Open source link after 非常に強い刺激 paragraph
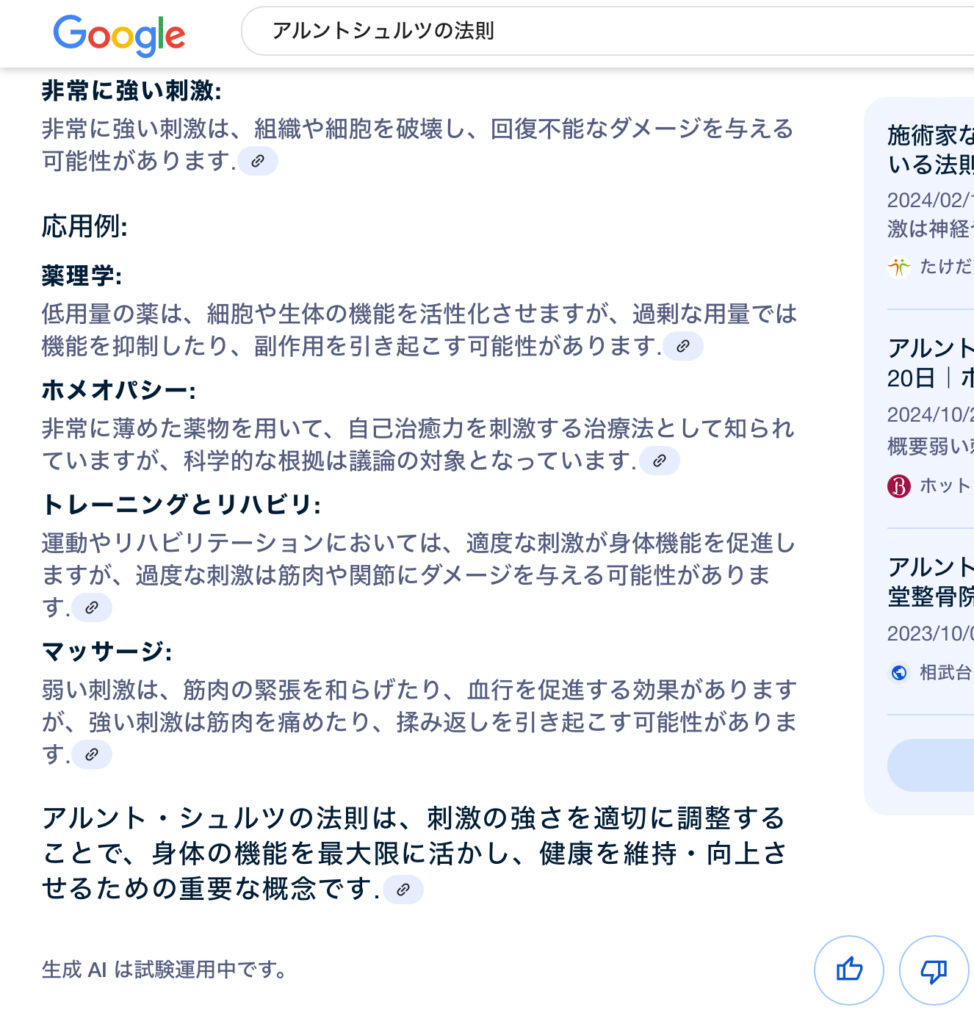Screen dimensions: 974x1024 pyautogui.click(x=258, y=161)
